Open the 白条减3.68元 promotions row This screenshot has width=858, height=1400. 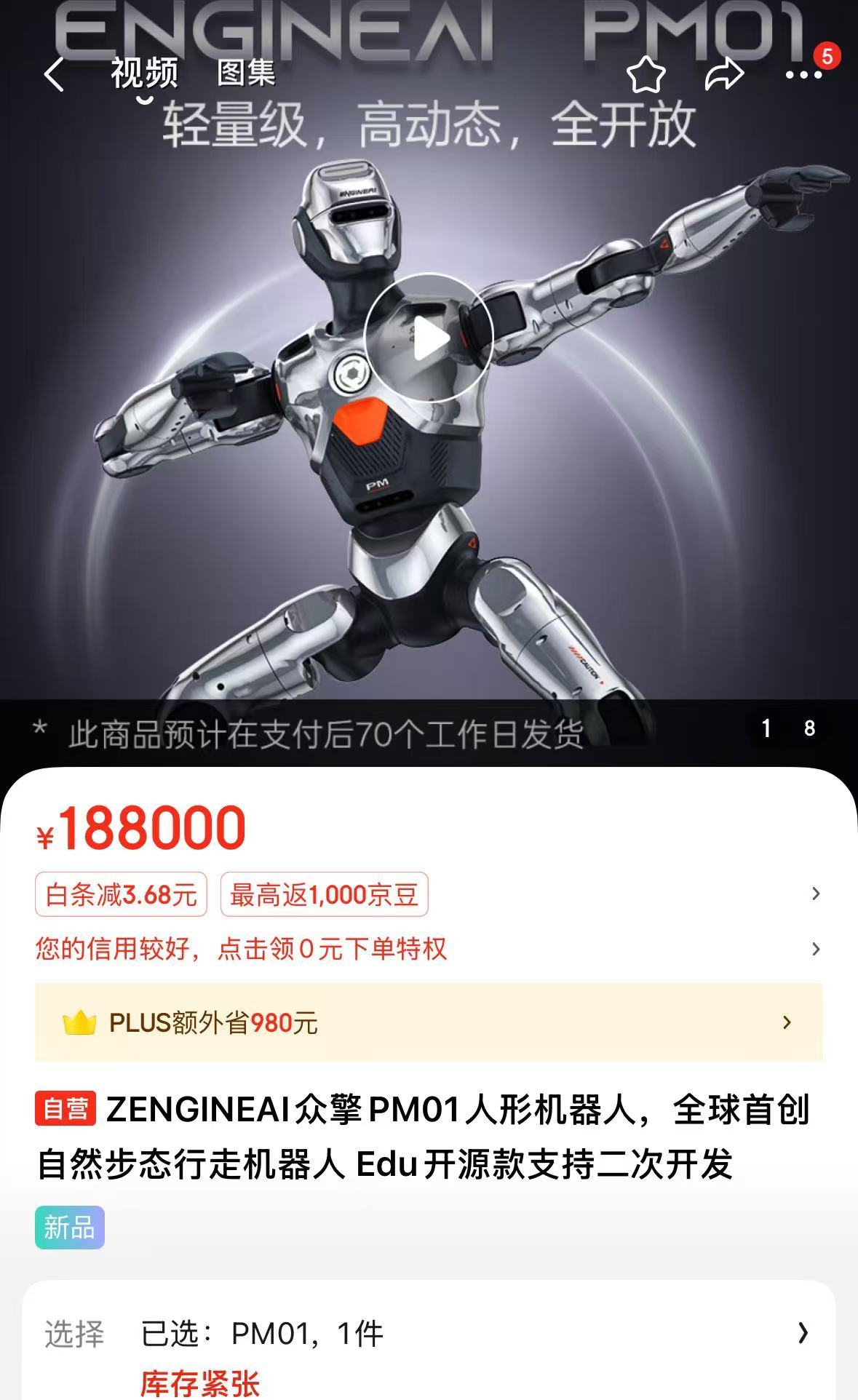tap(428, 894)
